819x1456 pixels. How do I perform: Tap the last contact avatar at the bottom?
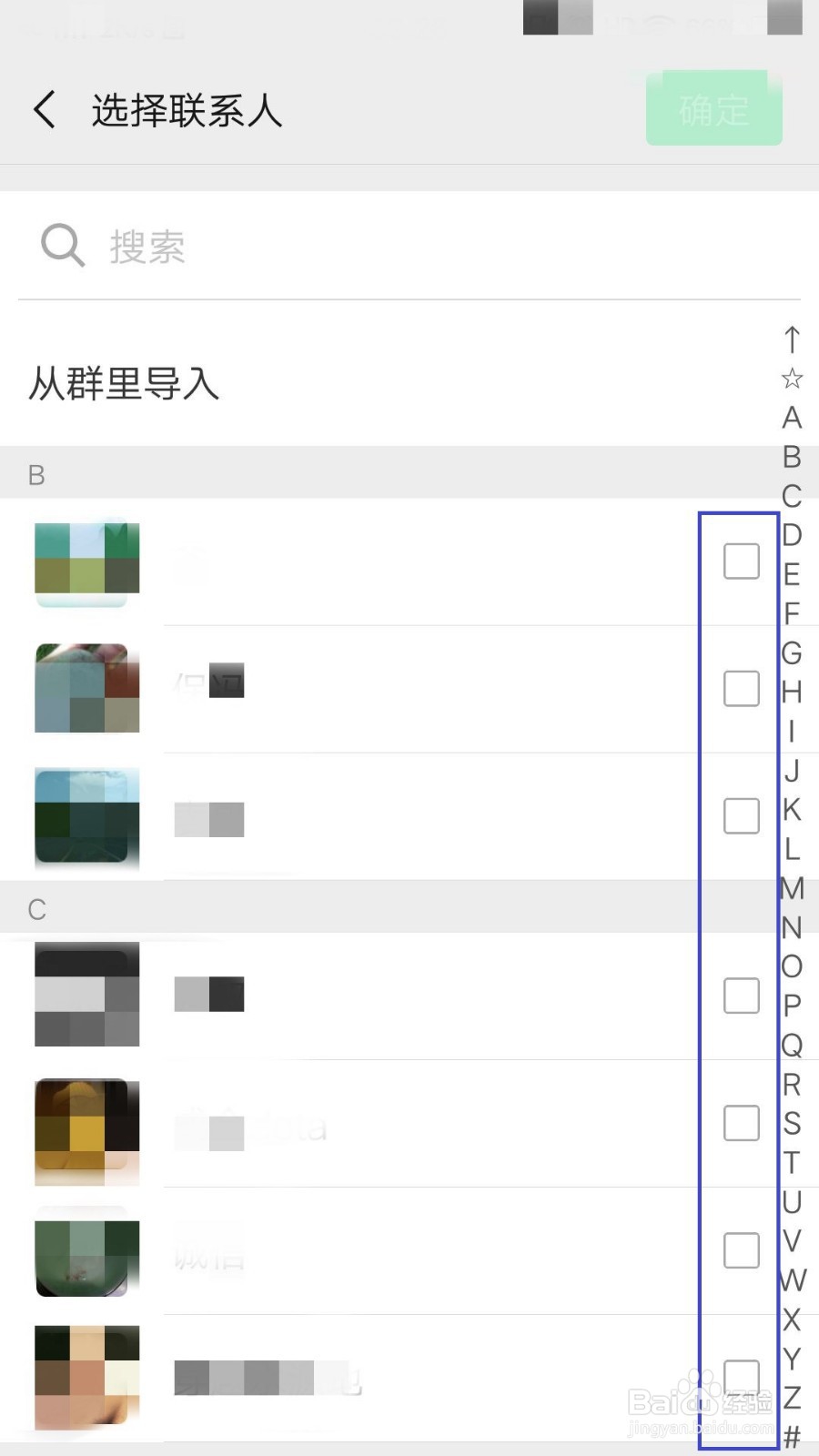coord(86,1378)
